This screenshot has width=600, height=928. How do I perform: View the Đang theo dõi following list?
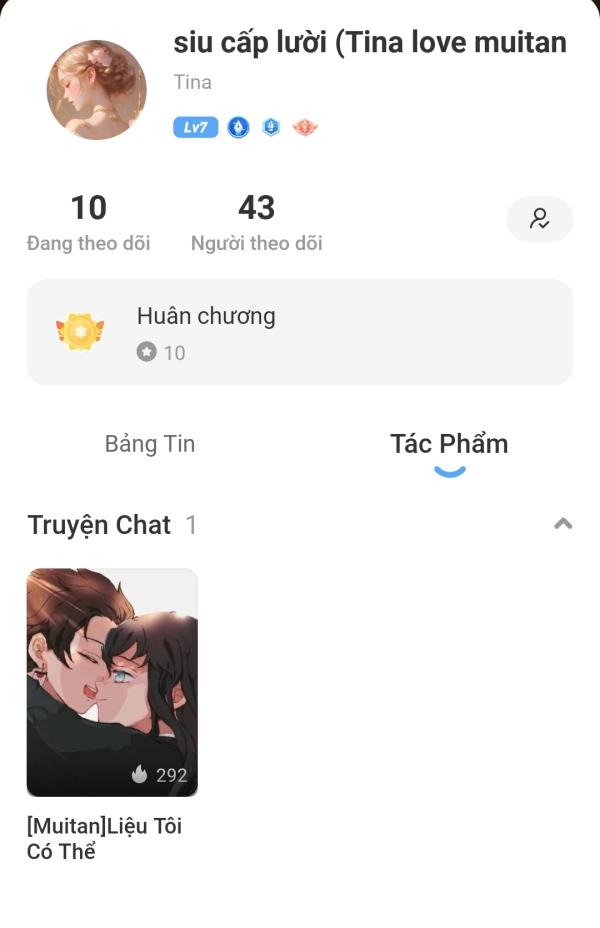pyautogui.click(x=88, y=222)
